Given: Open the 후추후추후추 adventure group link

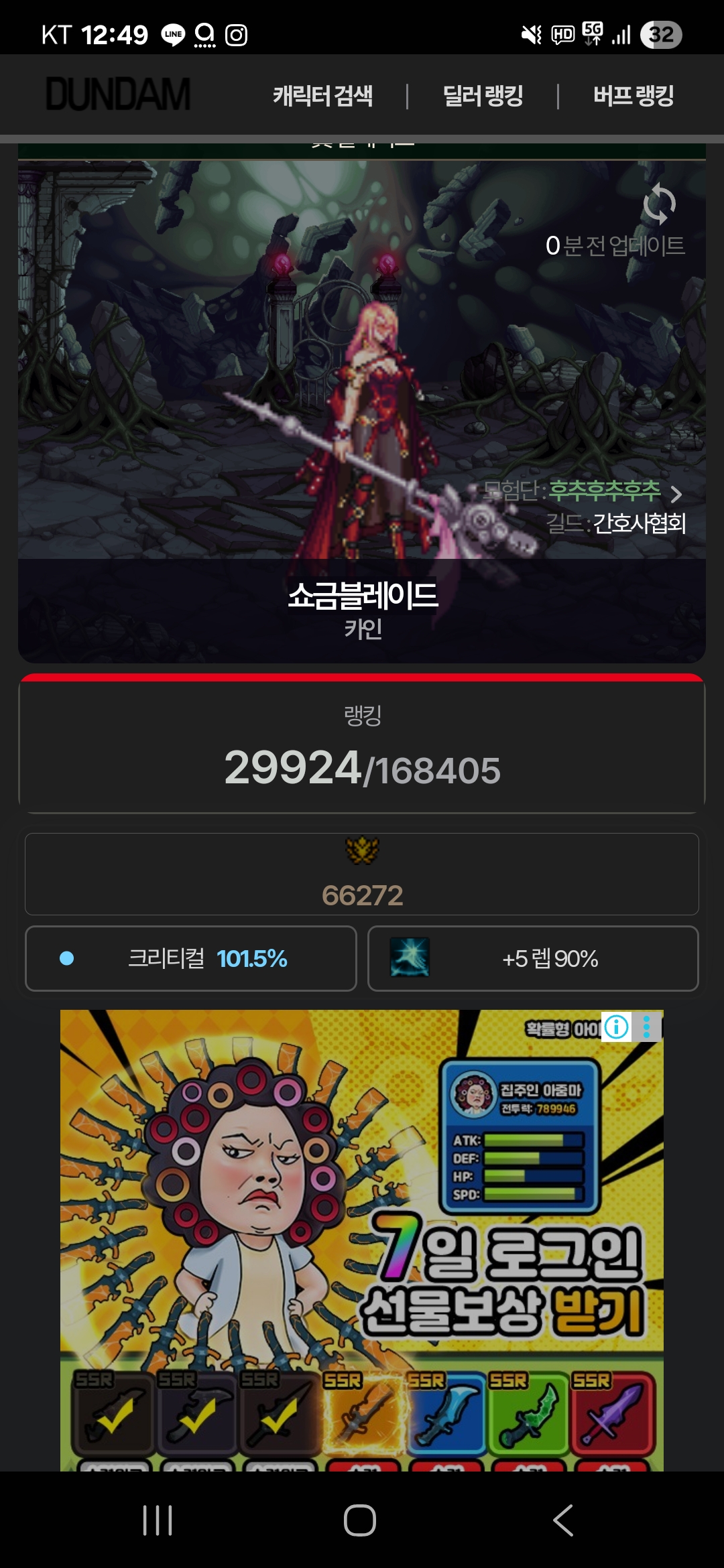Looking at the screenshot, I should coord(605,491).
